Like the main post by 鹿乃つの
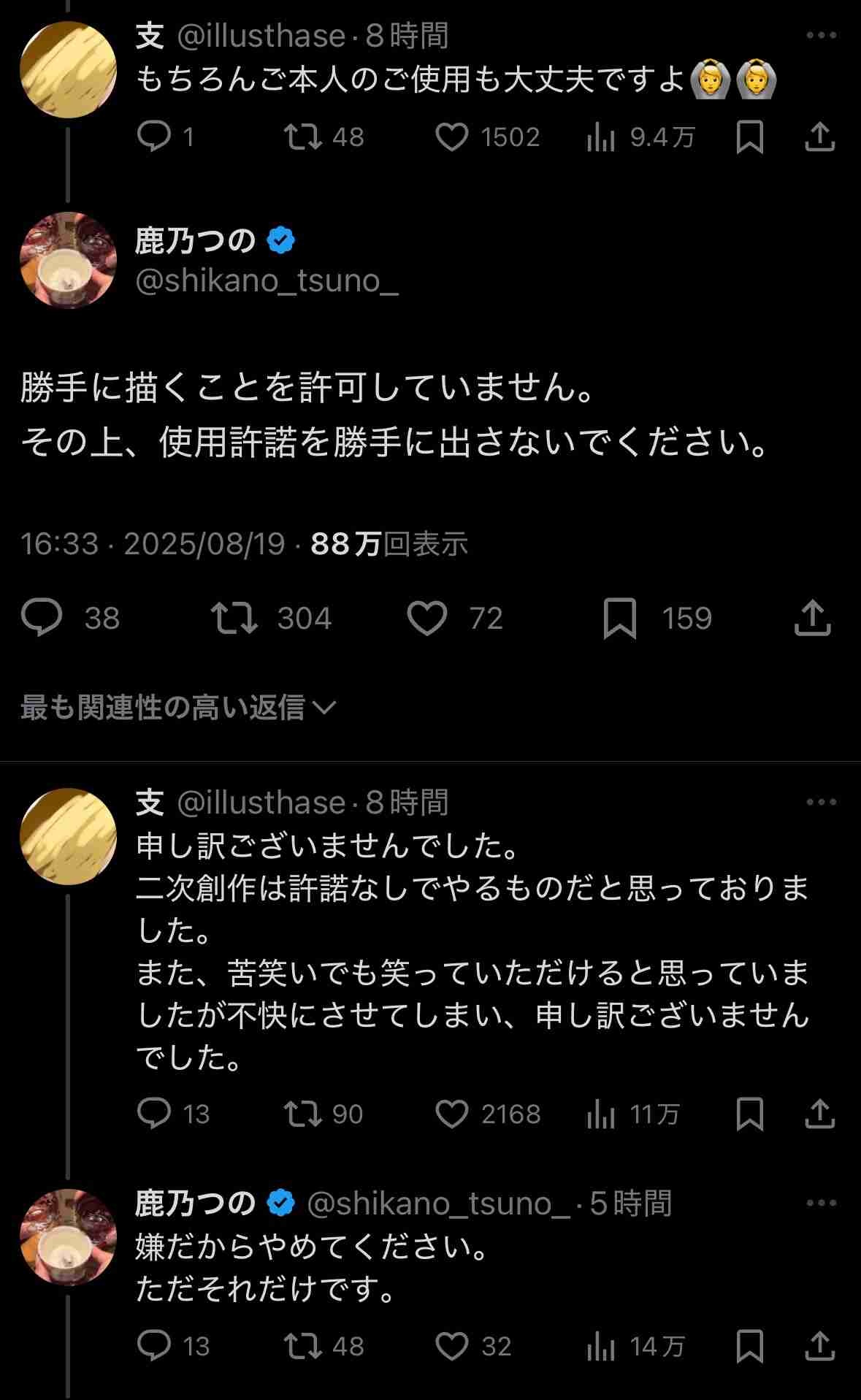This screenshot has width=861, height=1400. 427,619
